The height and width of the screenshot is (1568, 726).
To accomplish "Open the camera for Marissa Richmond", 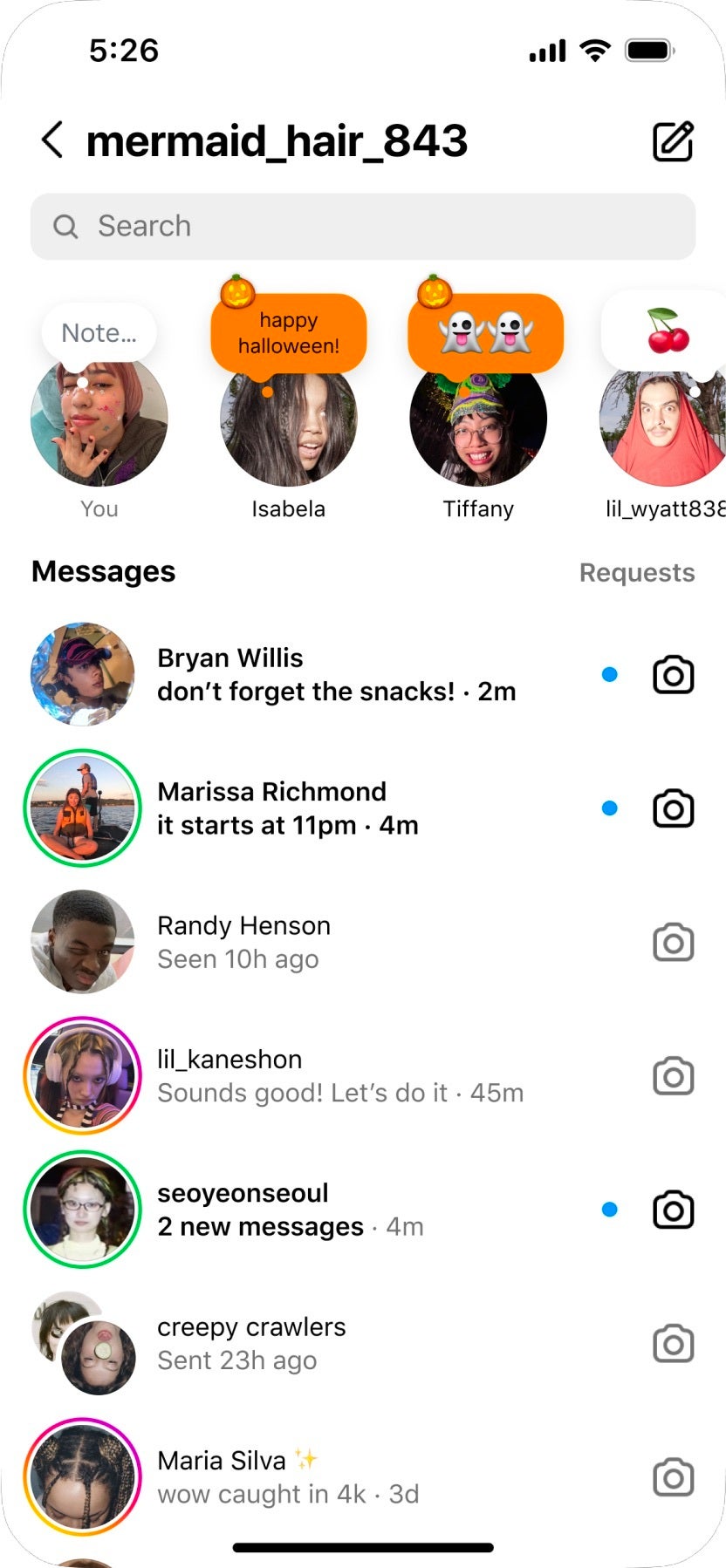I will [673, 808].
